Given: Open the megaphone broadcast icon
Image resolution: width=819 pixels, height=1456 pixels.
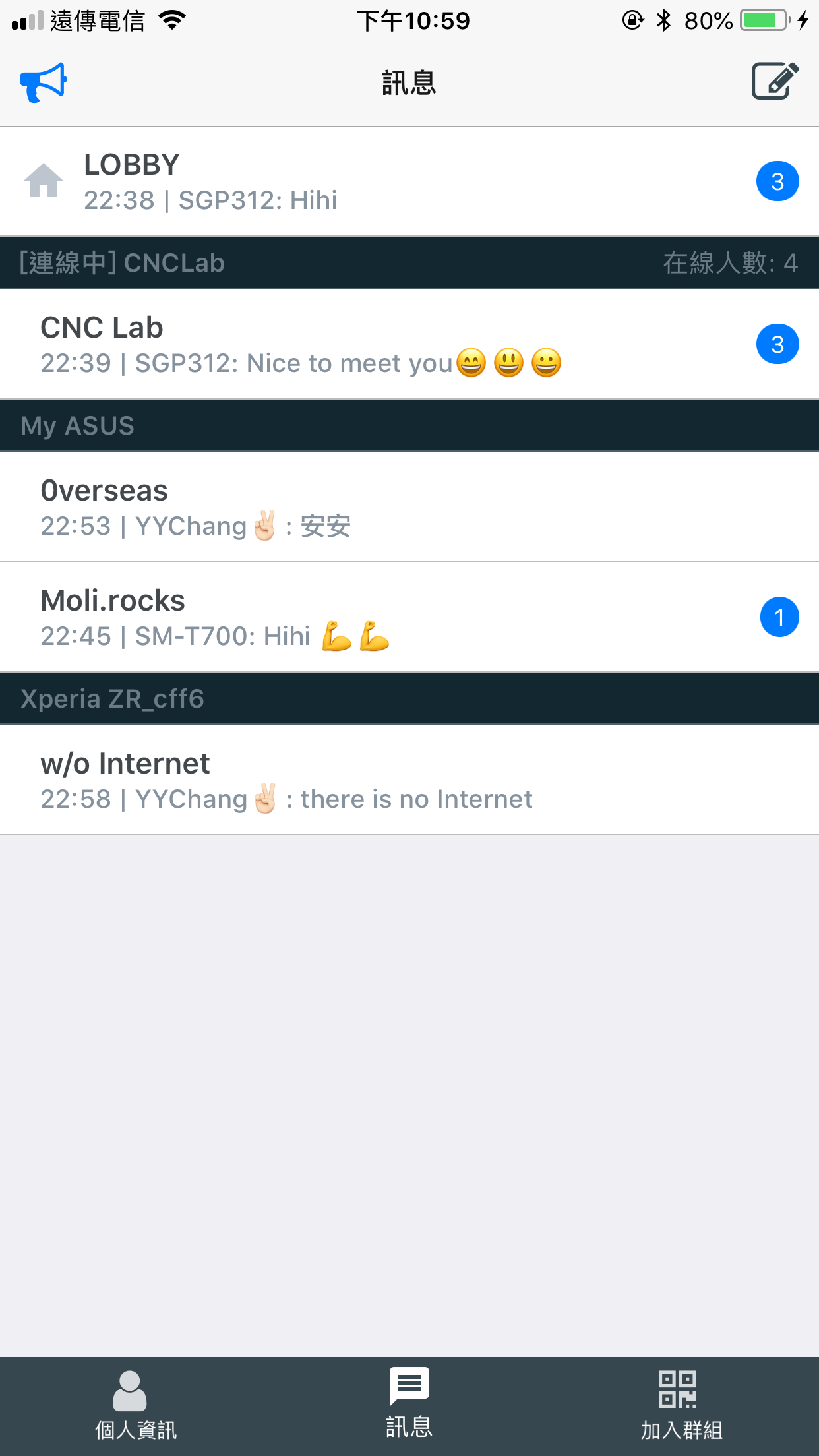Looking at the screenshot, I should [x=44, y=82].
